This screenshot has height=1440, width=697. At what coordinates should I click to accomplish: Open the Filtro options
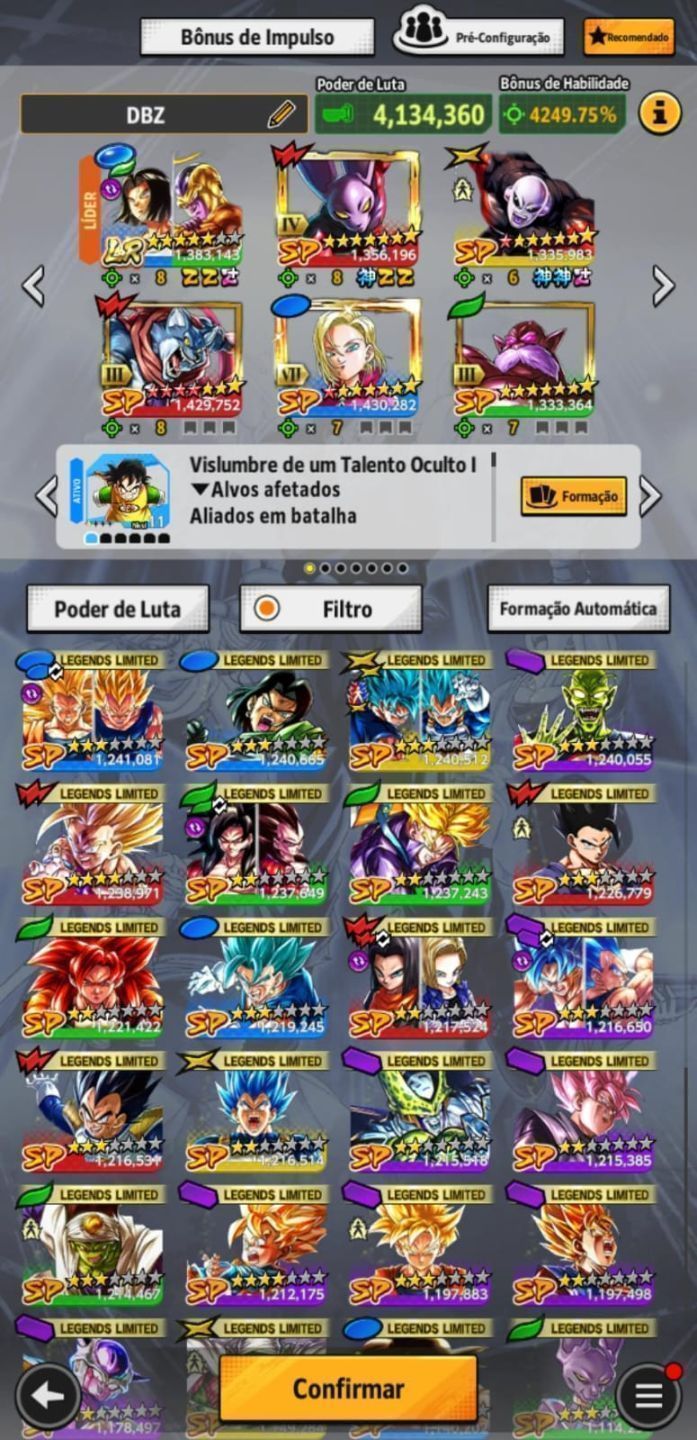pos(331,609)
